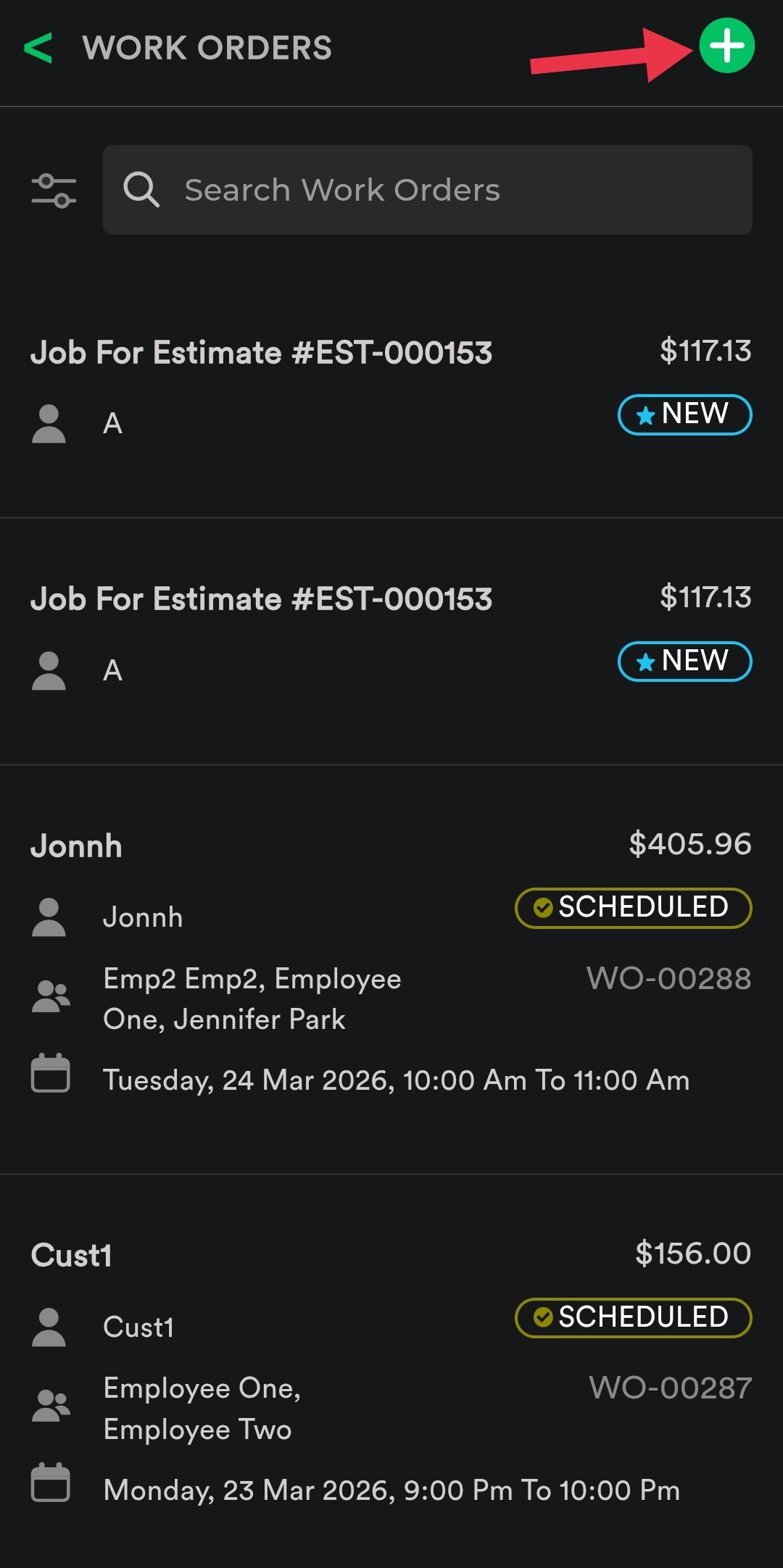The width and height of the screenshot is (783, 1568).
Task: Tap the Search Work Orders field
Action: click(x=428, y=190)
